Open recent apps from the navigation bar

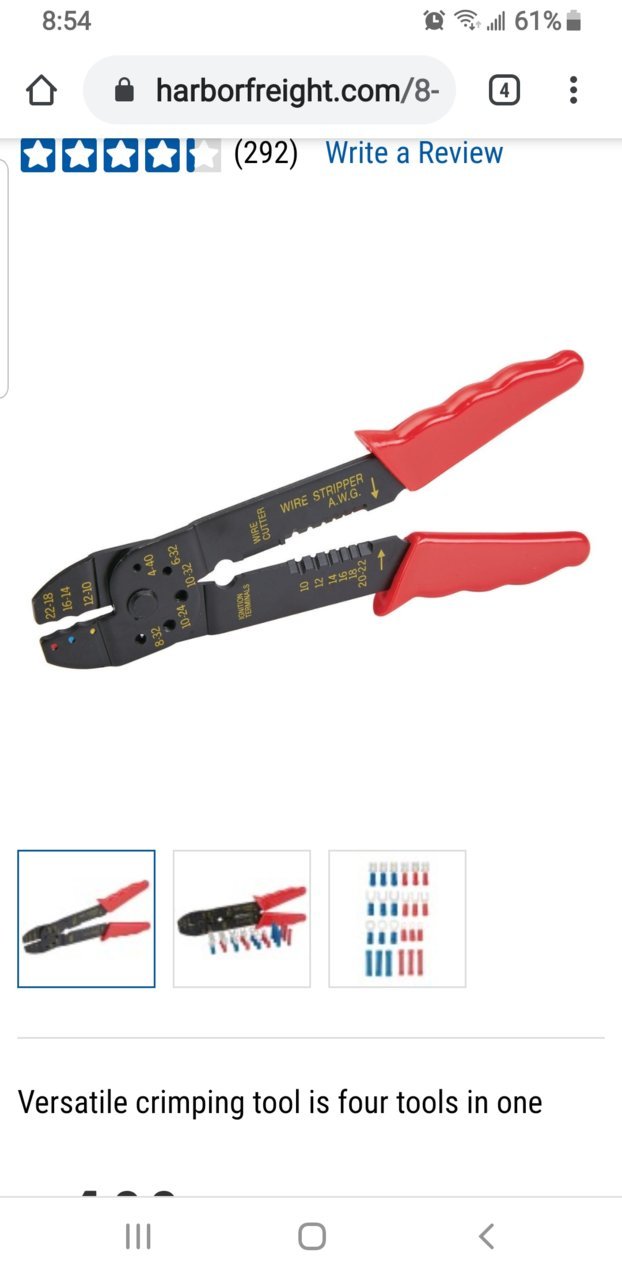click(138, 1236)
